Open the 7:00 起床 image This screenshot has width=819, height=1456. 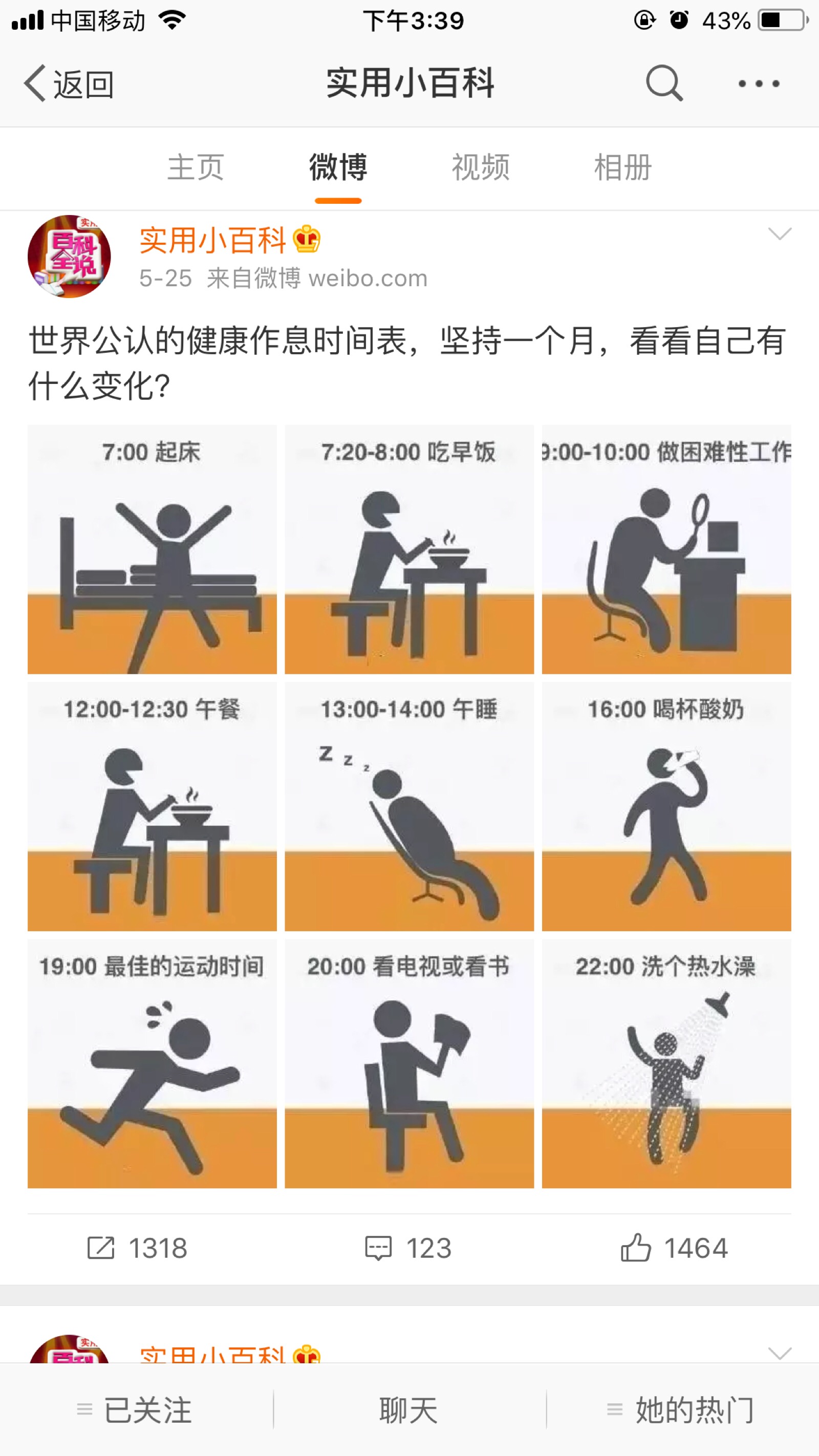point(152,549)
